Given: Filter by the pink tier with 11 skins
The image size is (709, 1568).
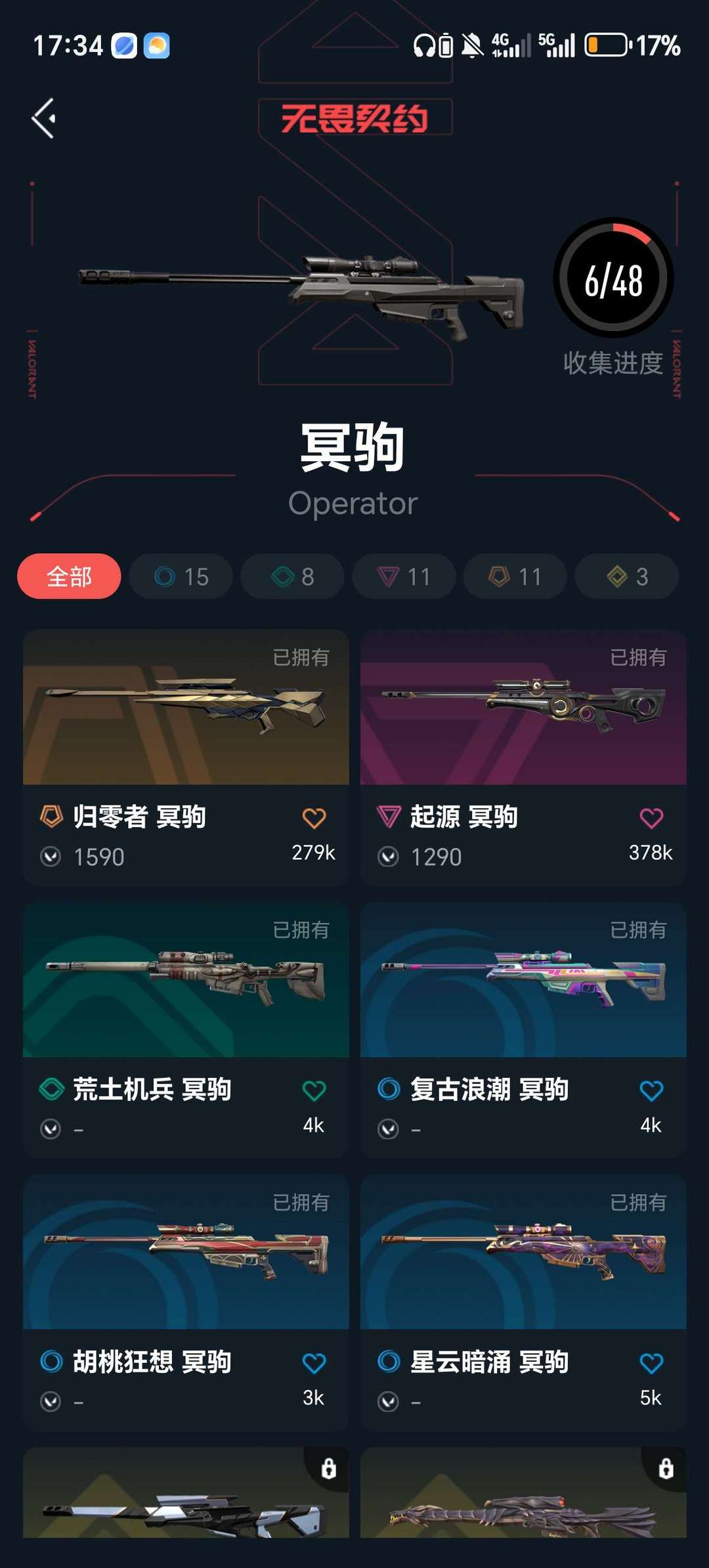Looking at the screenshot, I should click(404, 577).
